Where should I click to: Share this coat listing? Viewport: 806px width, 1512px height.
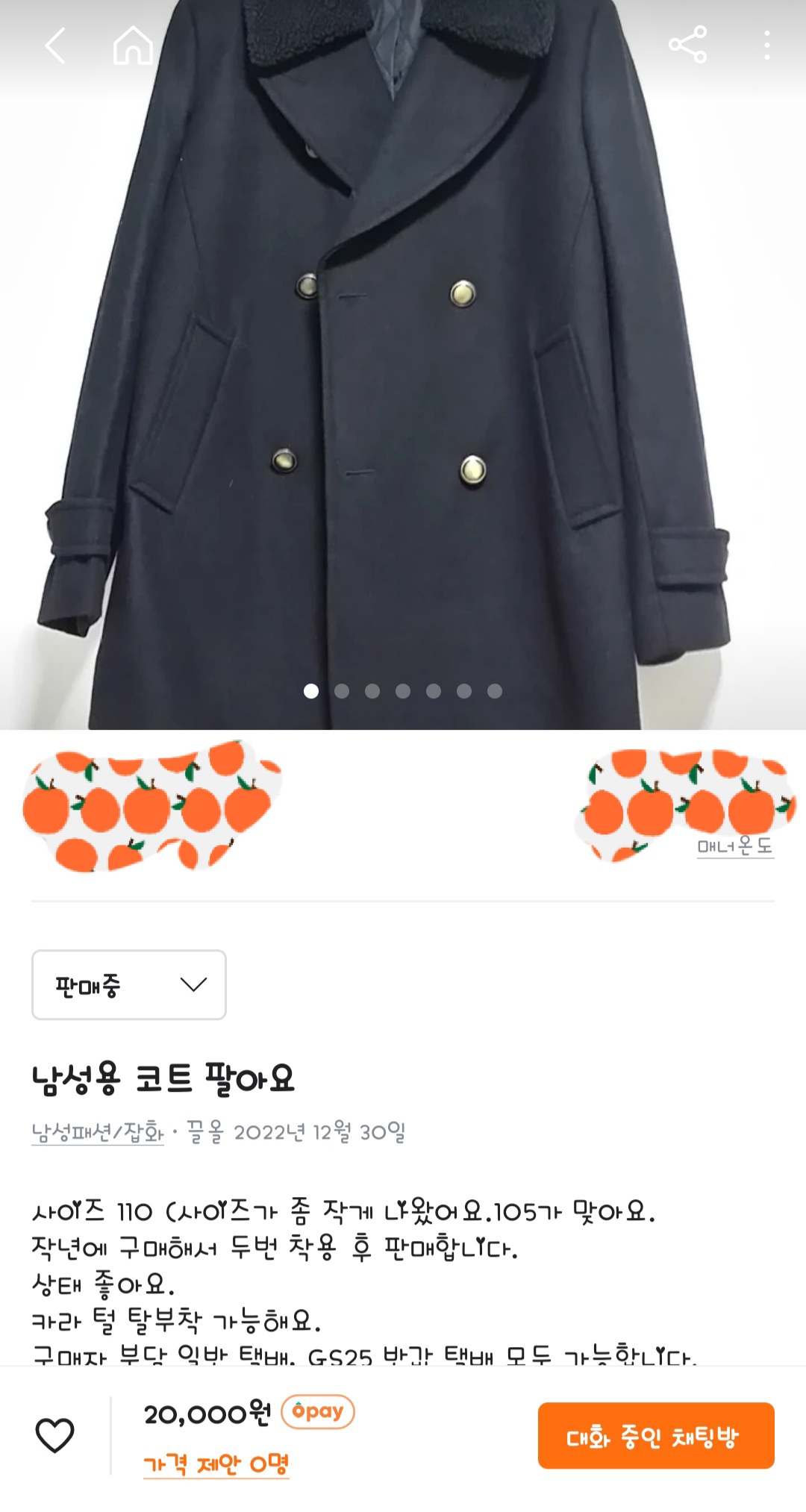(687, 45)
